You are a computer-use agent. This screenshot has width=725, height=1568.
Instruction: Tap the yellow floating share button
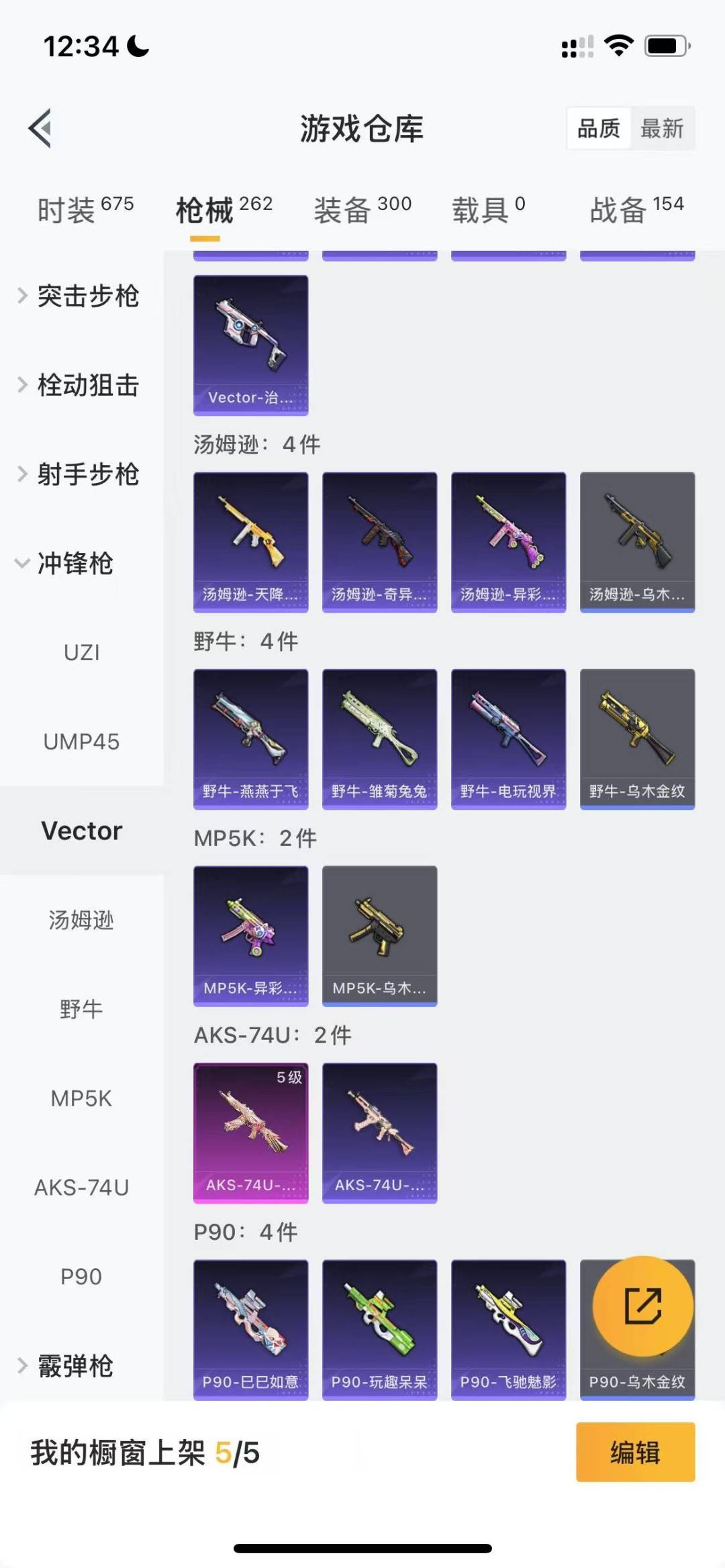point(643,1306)
